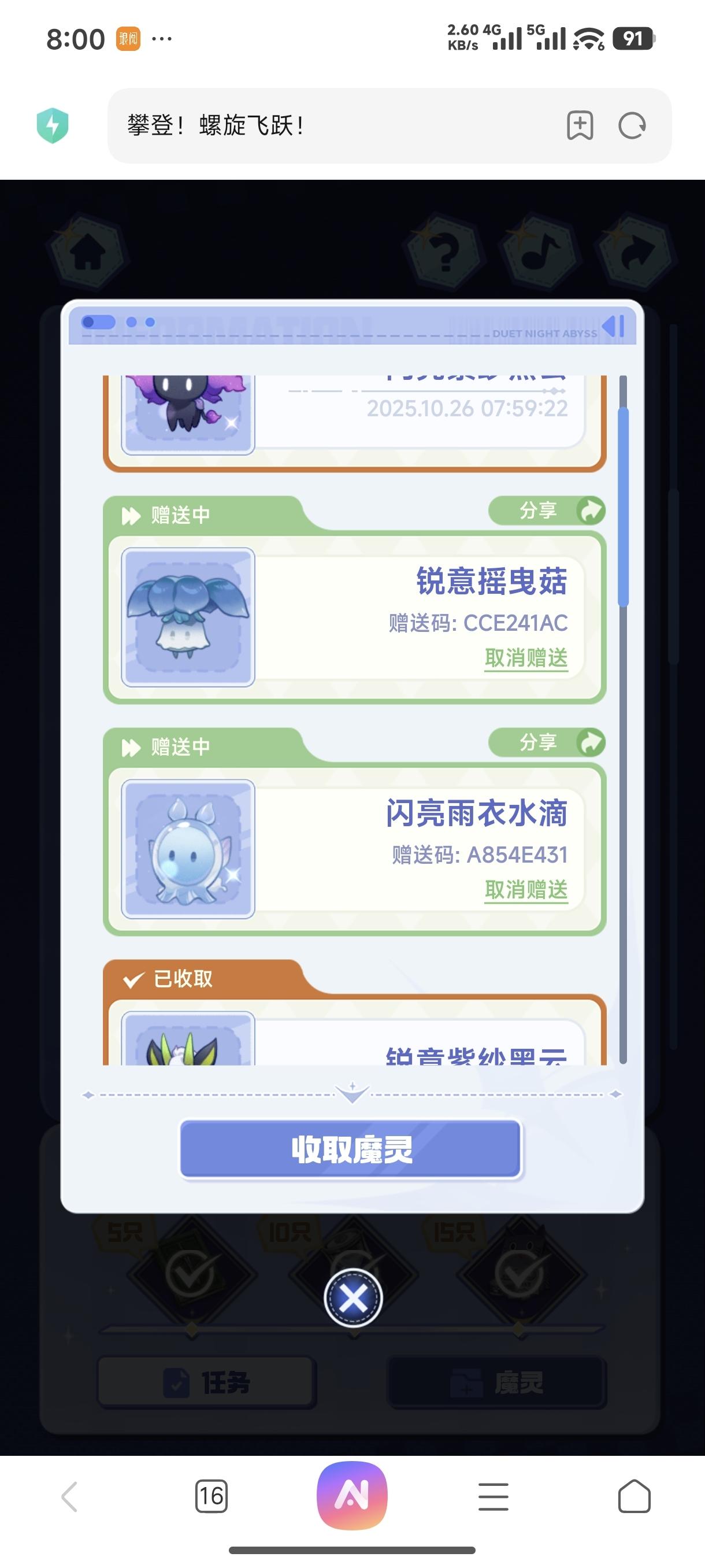Image resolution: width=705 pixels, height=1568 pixels.
Task: Reload the current page
Action: (632, 125)
